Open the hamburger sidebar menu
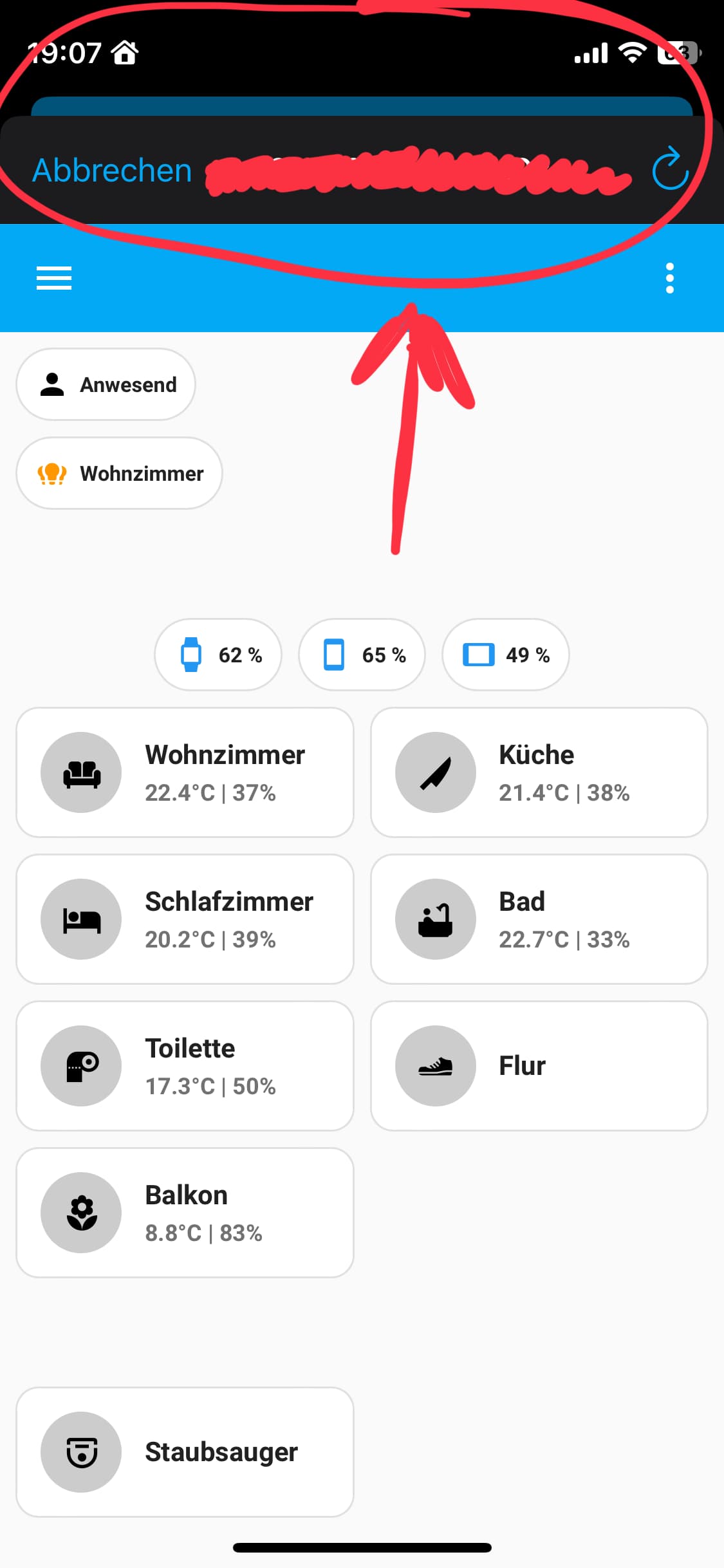 click(54, 278)
